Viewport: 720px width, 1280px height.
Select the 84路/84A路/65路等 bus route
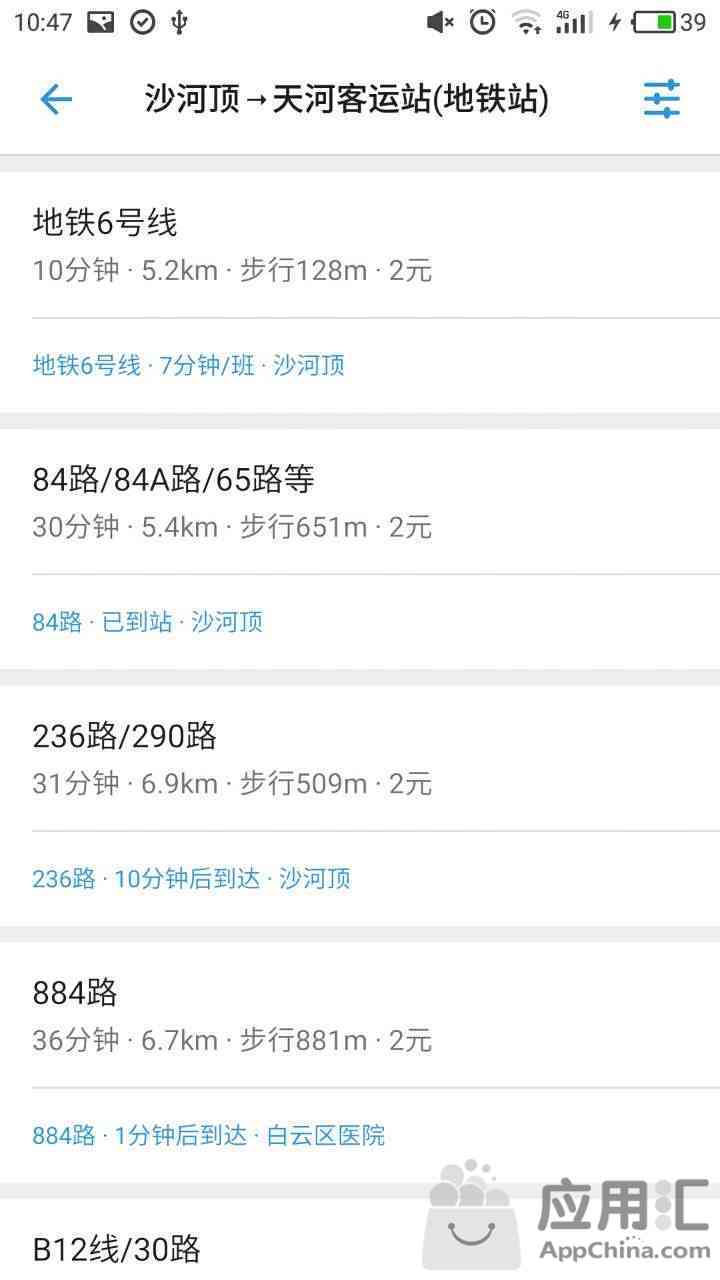coord(360,549)
